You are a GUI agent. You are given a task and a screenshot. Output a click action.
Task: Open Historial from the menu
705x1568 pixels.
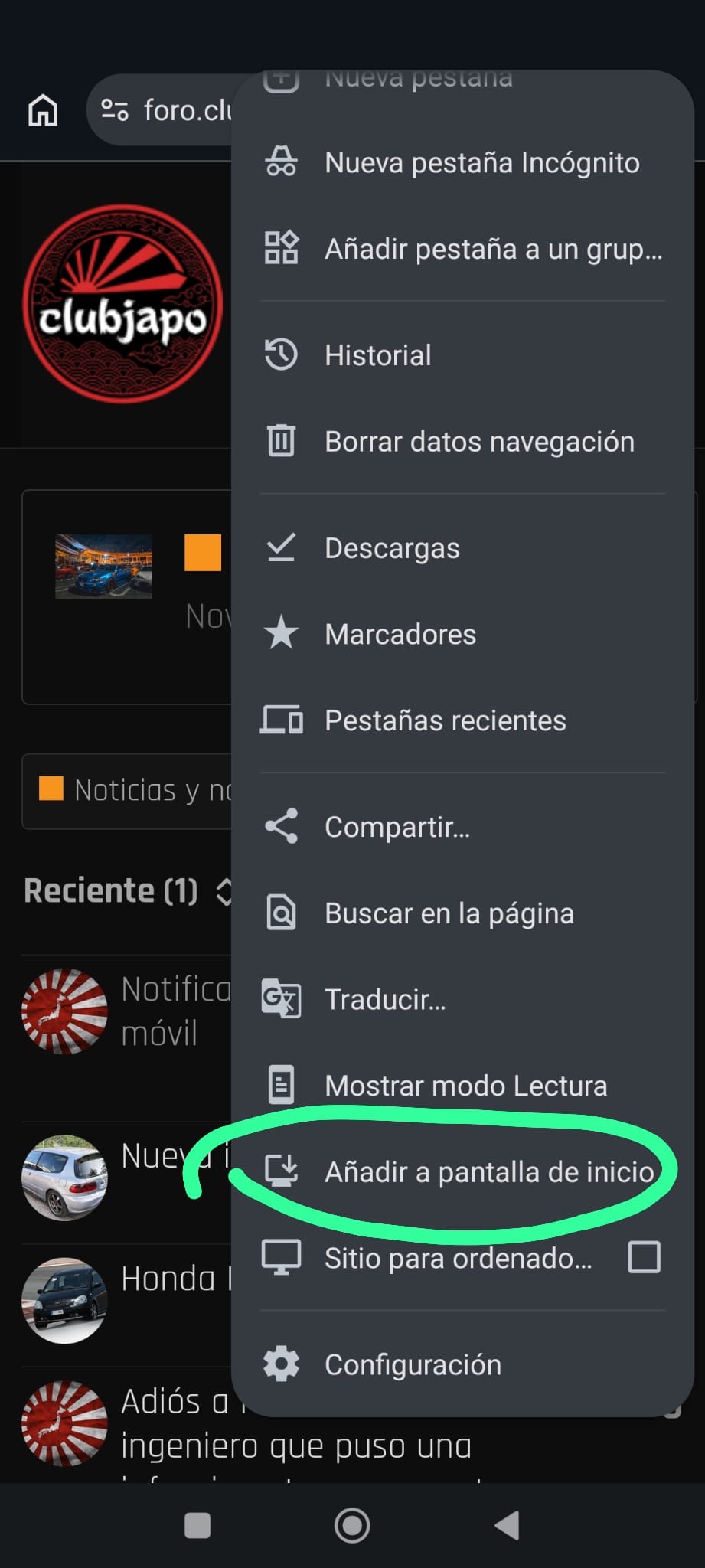pyautogui.click(x=462, y=355)
